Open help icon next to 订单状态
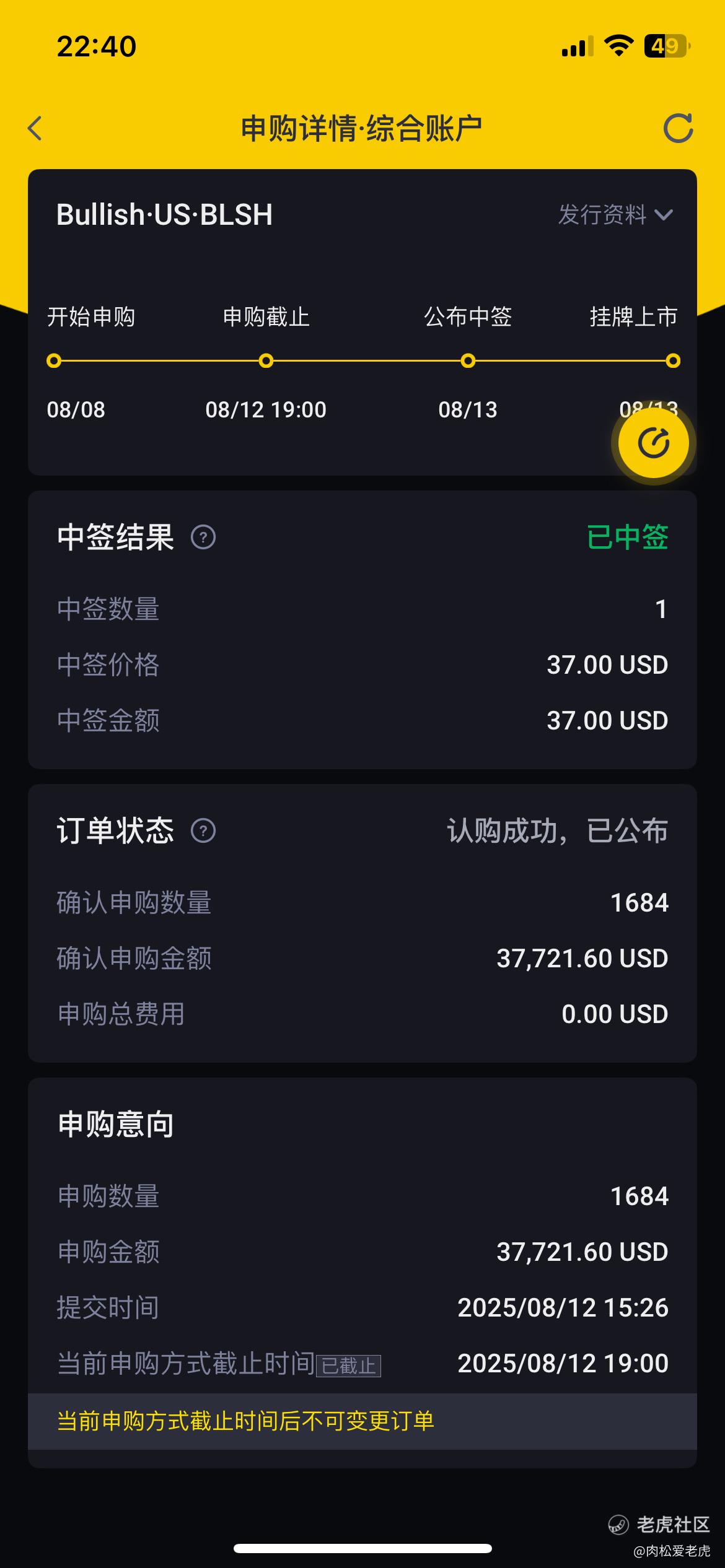This screenshot has height=1568, width=725. (203, 830)
